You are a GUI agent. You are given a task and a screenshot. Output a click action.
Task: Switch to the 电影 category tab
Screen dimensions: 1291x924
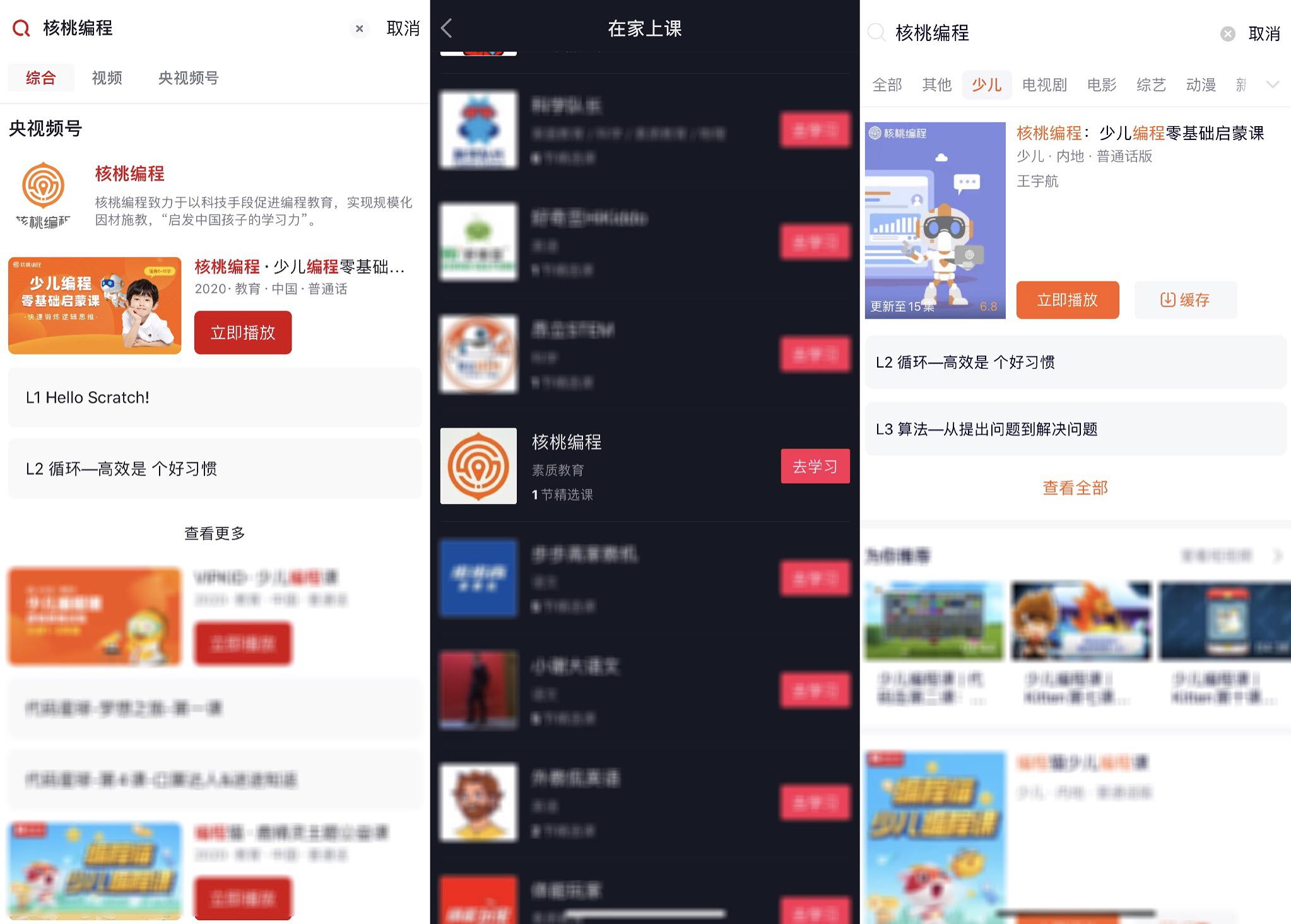pos(1102,85)
